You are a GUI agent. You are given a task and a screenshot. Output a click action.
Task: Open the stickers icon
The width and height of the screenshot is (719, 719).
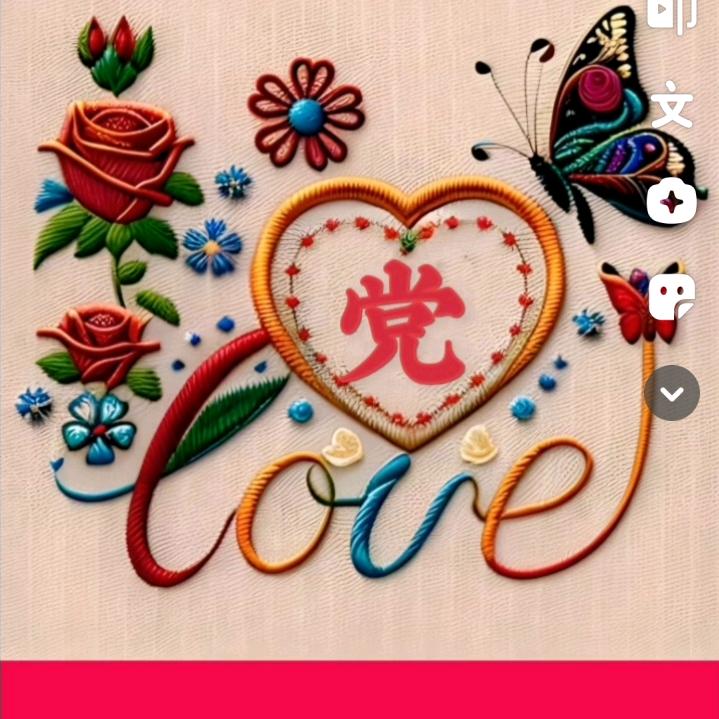tap(671, 297)
